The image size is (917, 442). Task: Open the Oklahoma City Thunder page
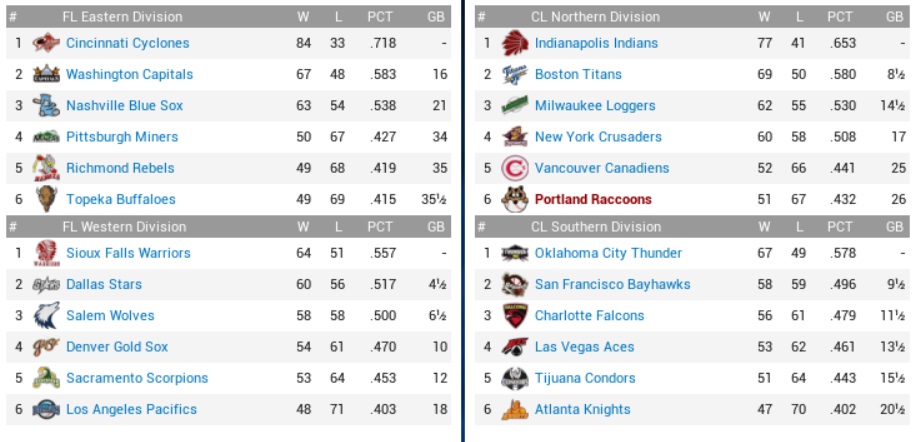tap(608, 253)
